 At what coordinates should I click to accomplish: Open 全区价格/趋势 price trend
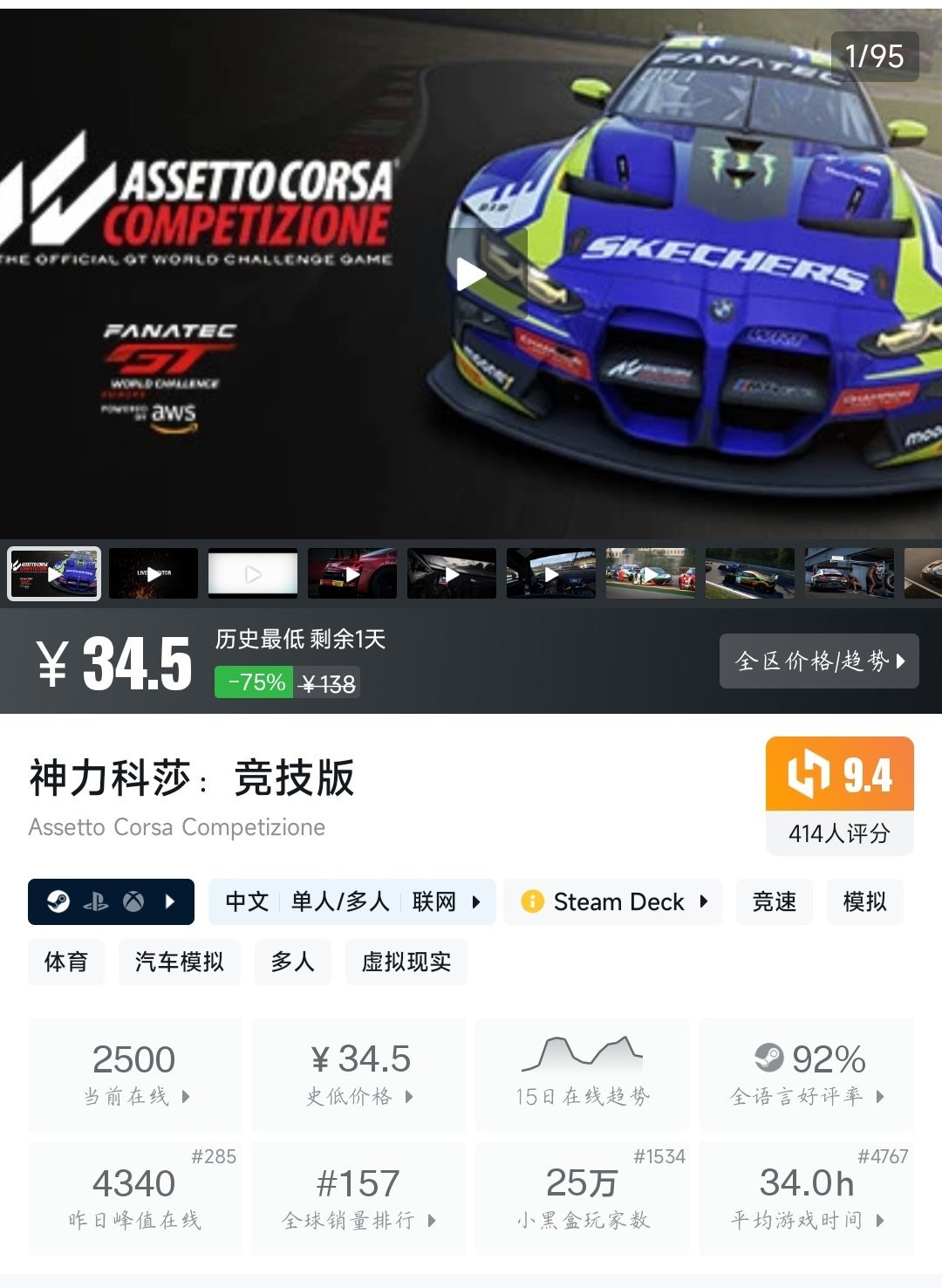tap(818, 661)
